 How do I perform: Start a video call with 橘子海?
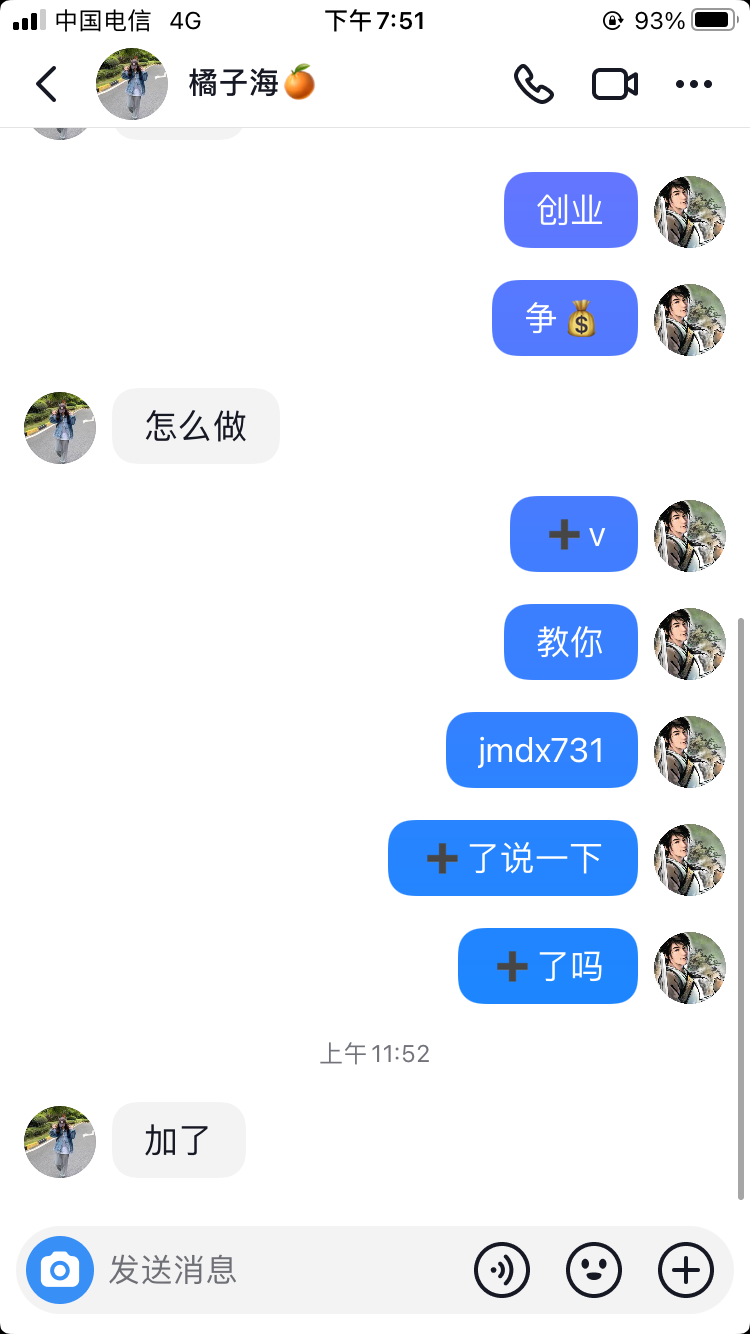tap(615, 84)
